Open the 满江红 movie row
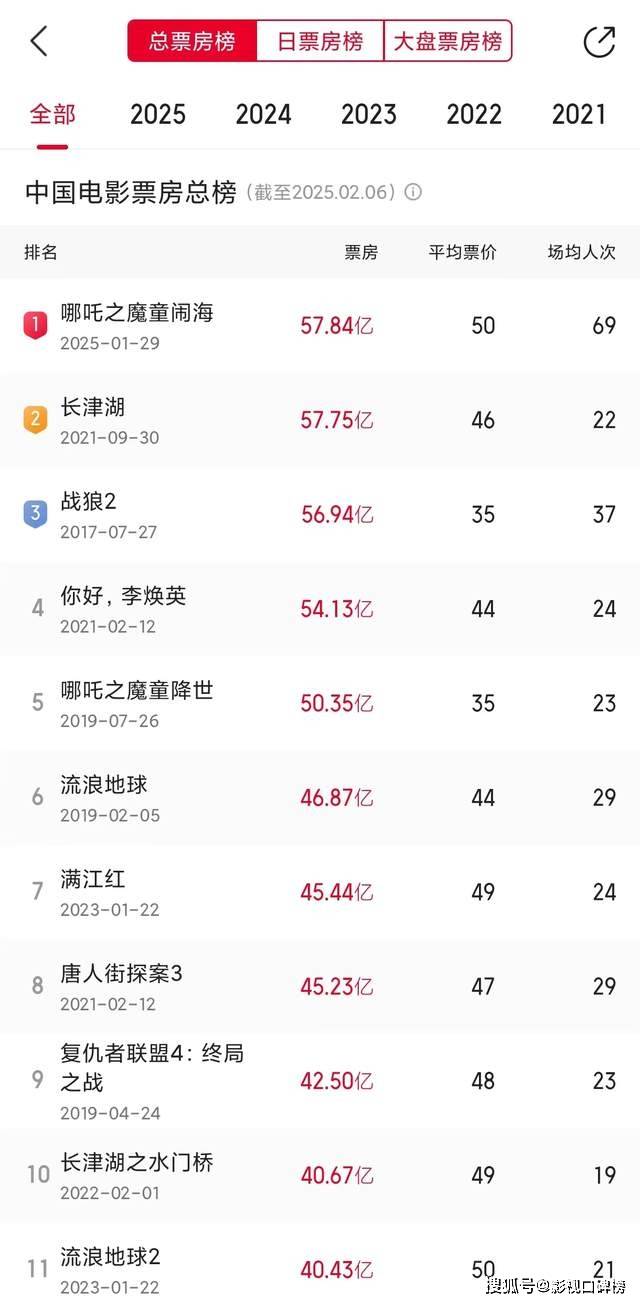The image size is (640, 1303). [x=320, y=892]
